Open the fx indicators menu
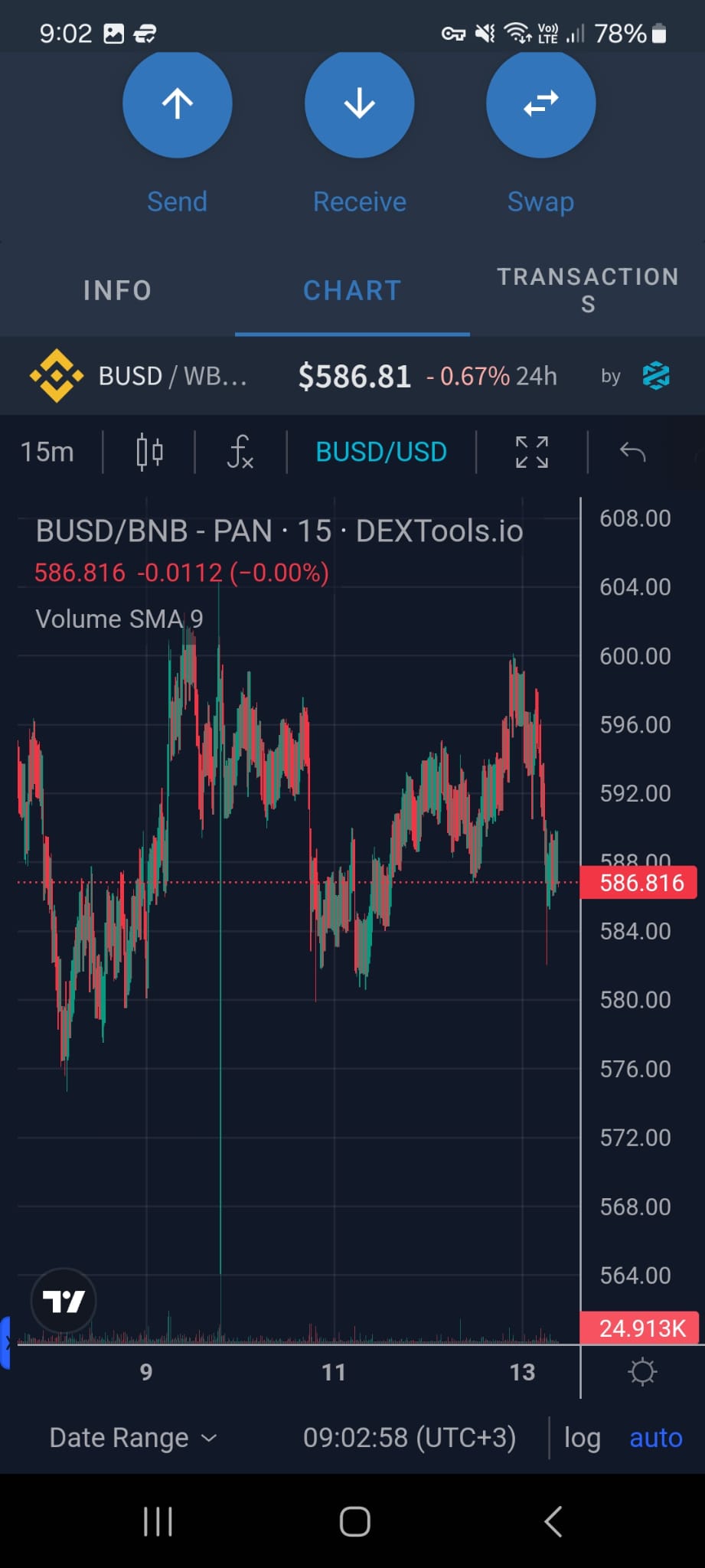Screen dimensions: 705x1568 (240, 452)
